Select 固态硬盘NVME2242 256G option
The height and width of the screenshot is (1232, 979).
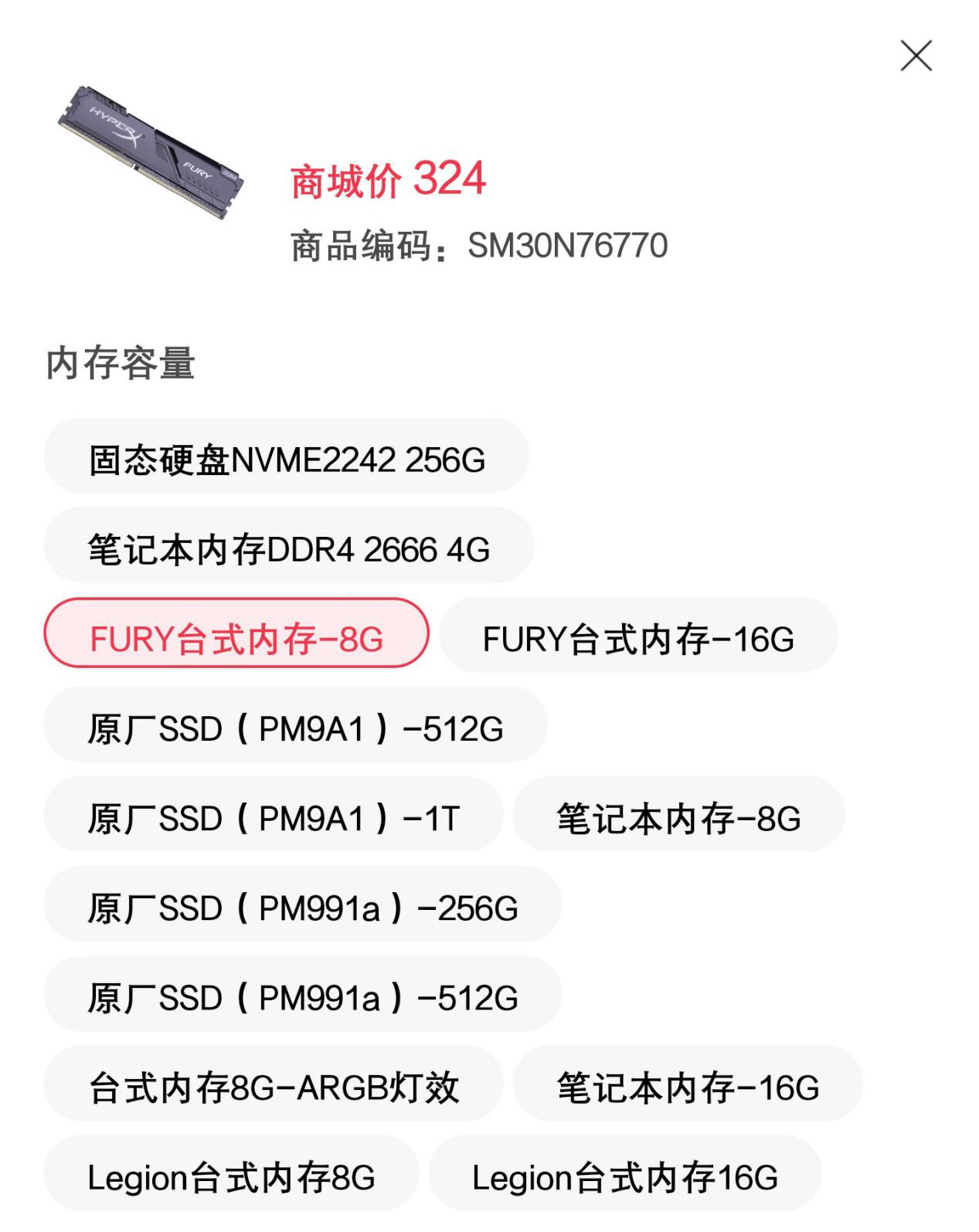pyautogui.click(x=286, y=459)
